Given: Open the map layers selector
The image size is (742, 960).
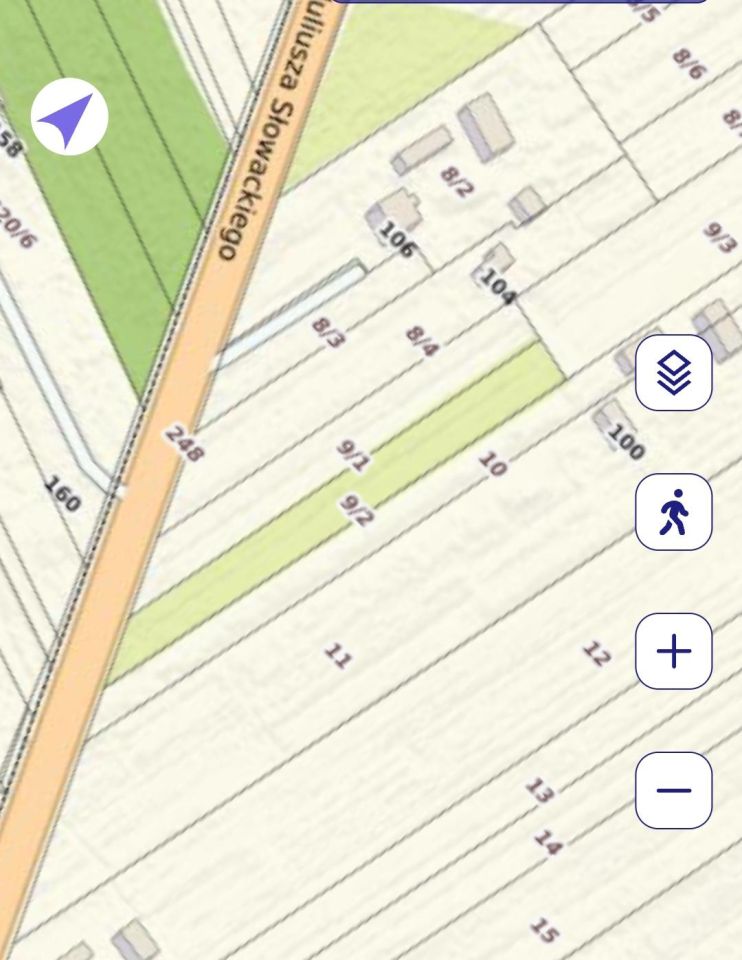Looking at the screenshot, I should [x=673, y=373].
